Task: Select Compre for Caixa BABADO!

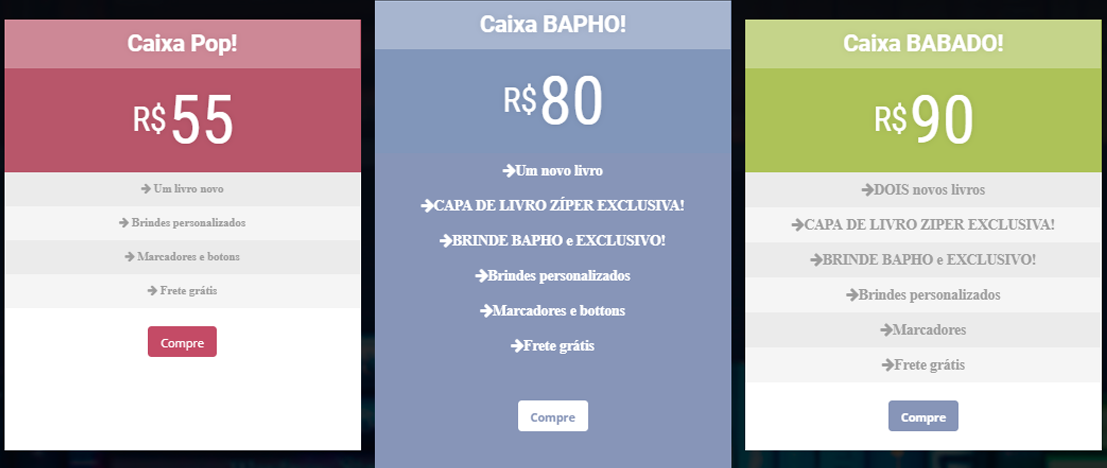Action: click(923, 416)
